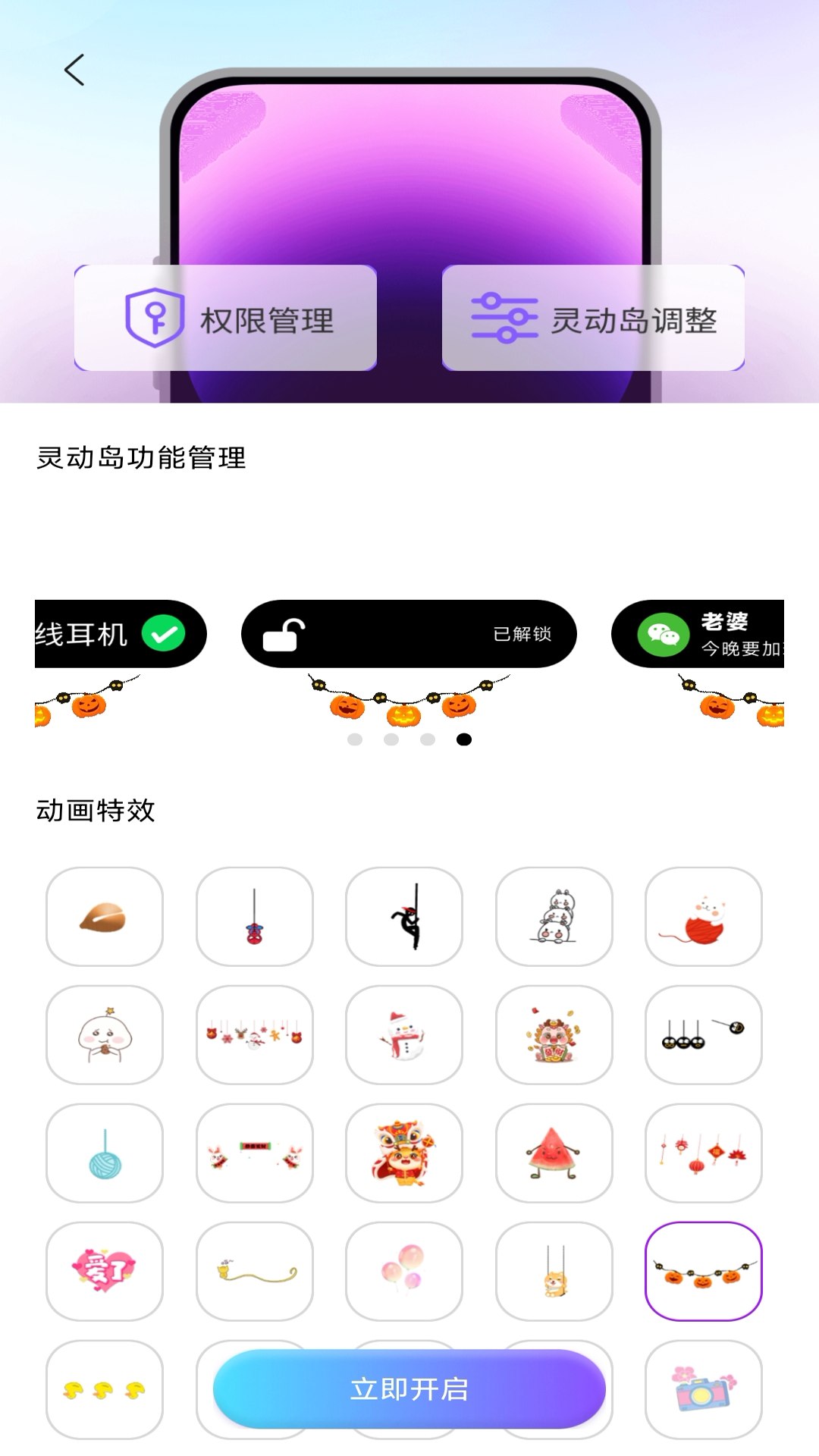
Task: Select the spider hanging animation effect
Action: [x=255, y=917]
